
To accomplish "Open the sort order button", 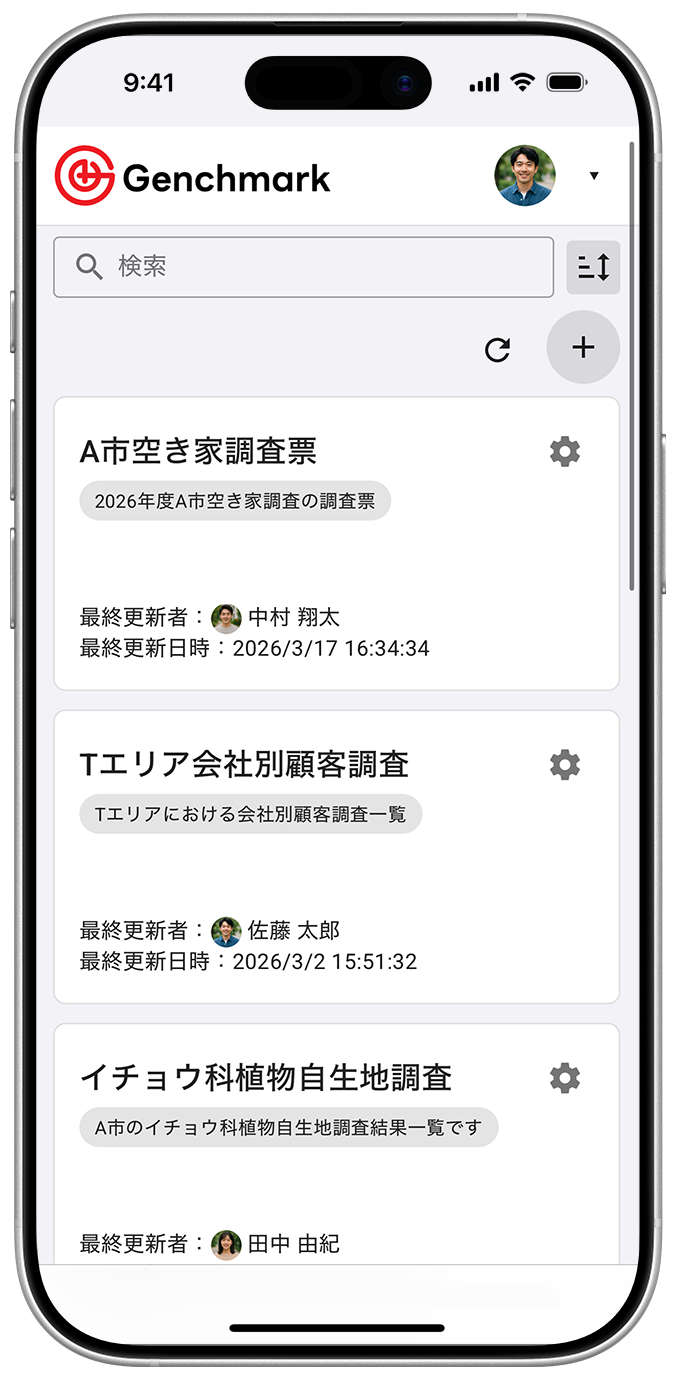I will point(593,267).
